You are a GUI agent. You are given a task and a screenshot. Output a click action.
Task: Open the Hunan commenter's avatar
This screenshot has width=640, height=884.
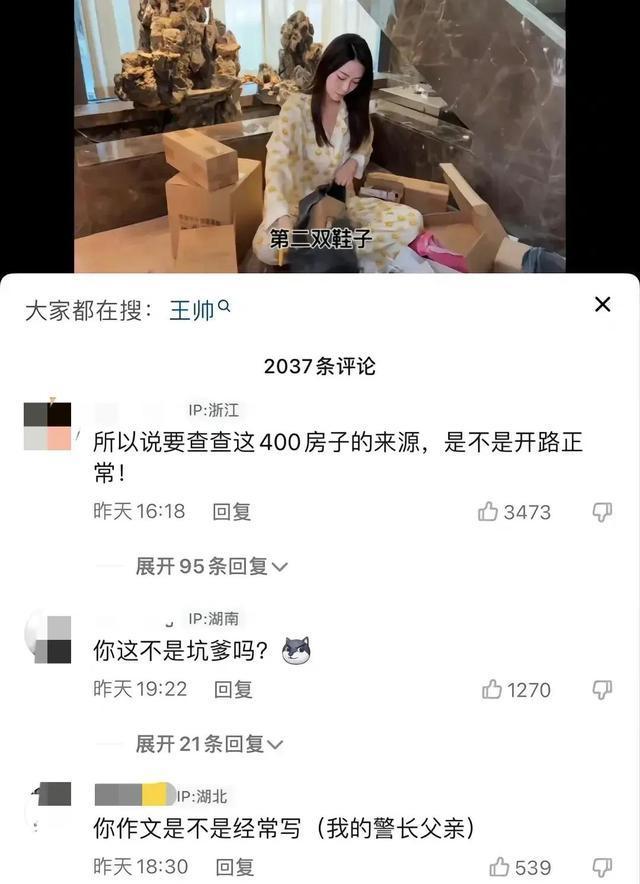pos(47,639)
